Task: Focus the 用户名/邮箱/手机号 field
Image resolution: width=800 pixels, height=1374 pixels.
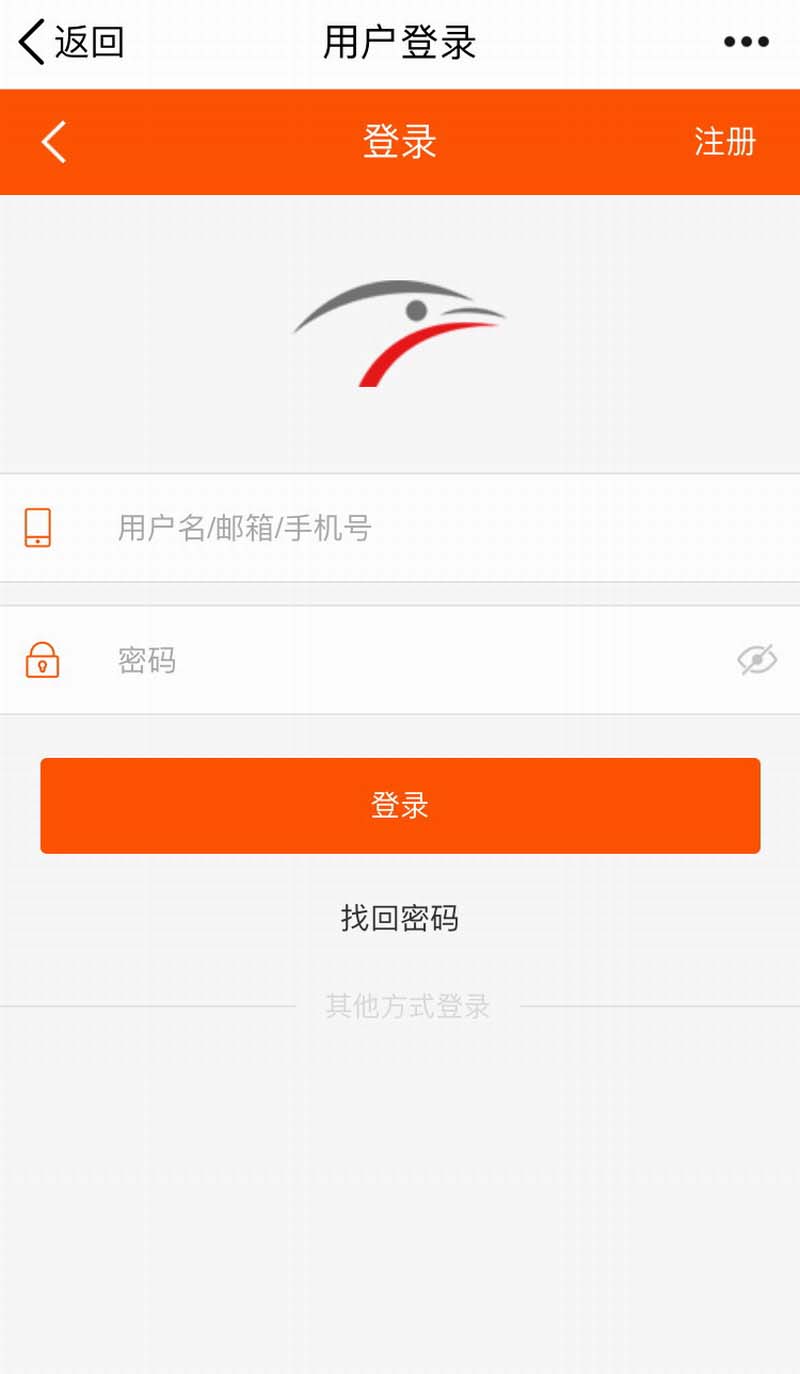Action: 400,528
